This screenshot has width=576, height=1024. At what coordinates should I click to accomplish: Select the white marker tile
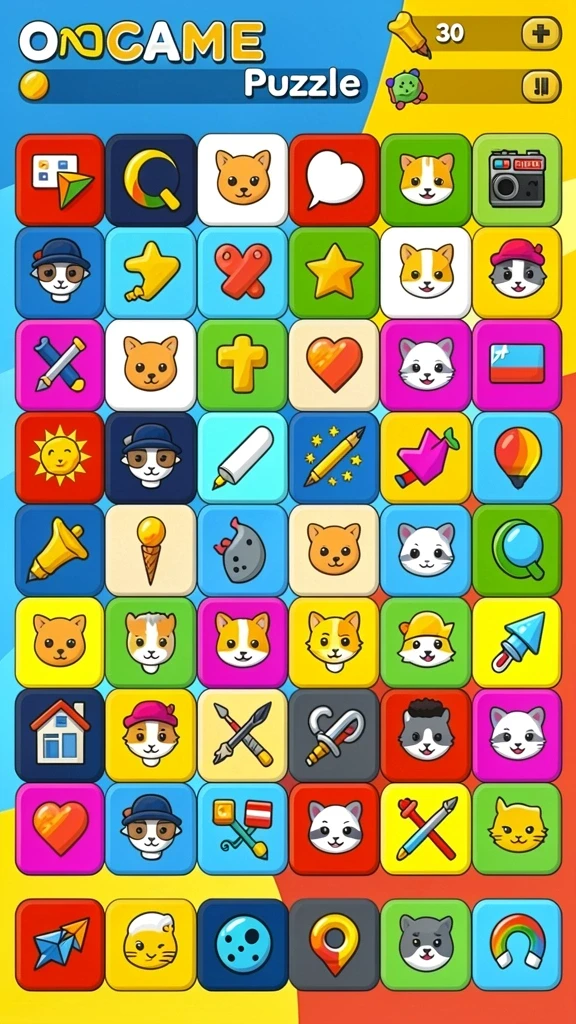pos(243,457)
